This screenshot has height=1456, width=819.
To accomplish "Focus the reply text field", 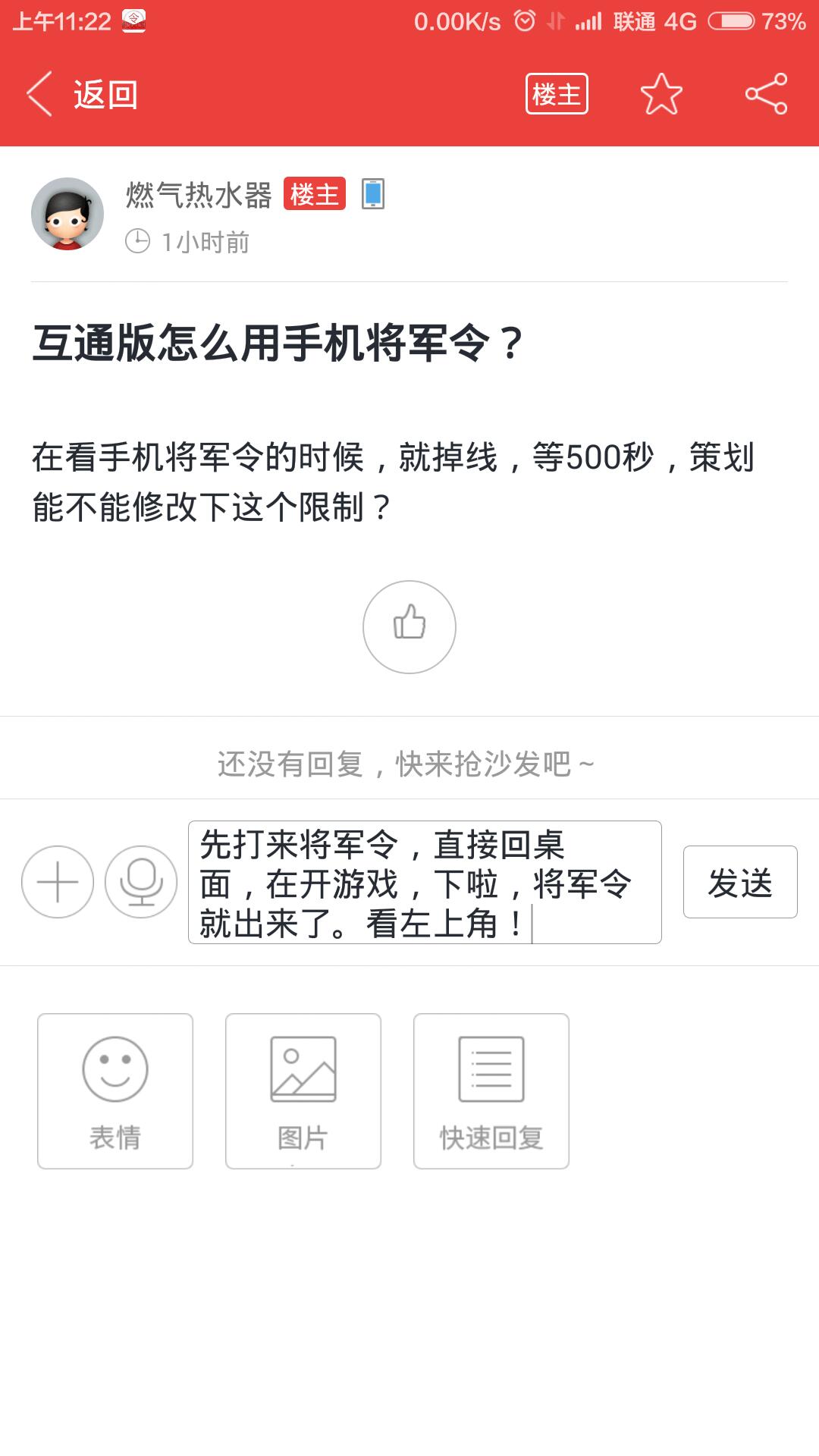I will [425, 882].
